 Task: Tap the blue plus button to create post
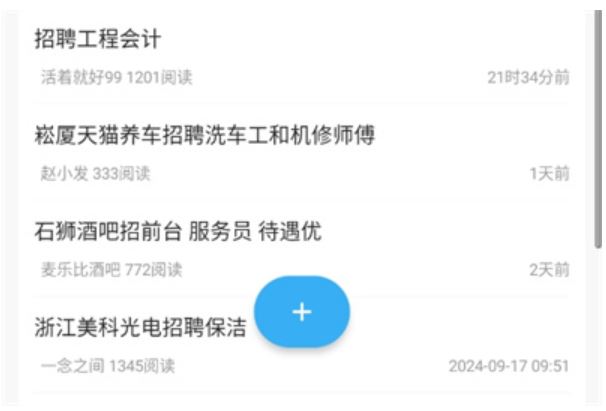pos(302,313)
